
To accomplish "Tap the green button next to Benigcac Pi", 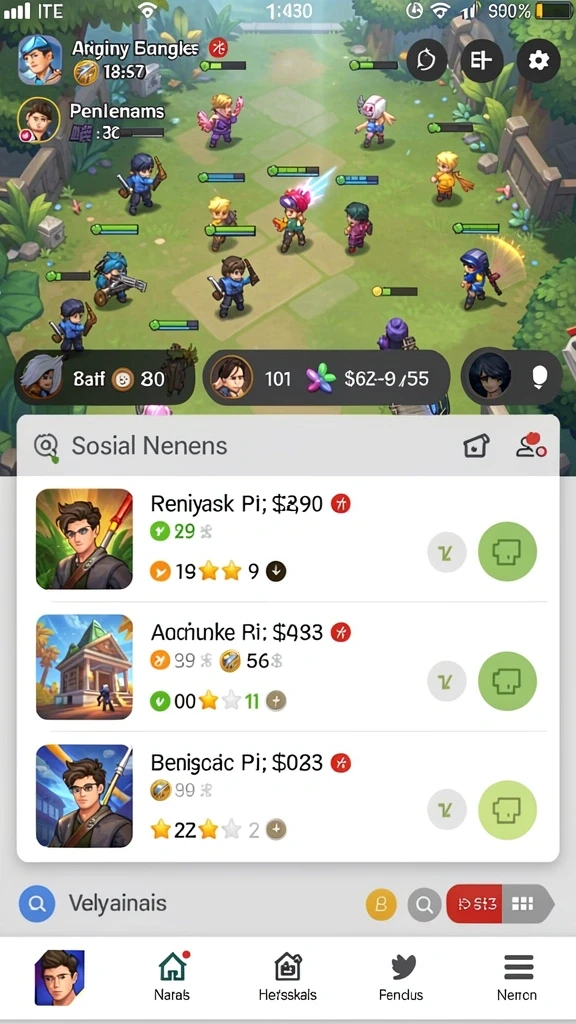I will tap(507, 810).
